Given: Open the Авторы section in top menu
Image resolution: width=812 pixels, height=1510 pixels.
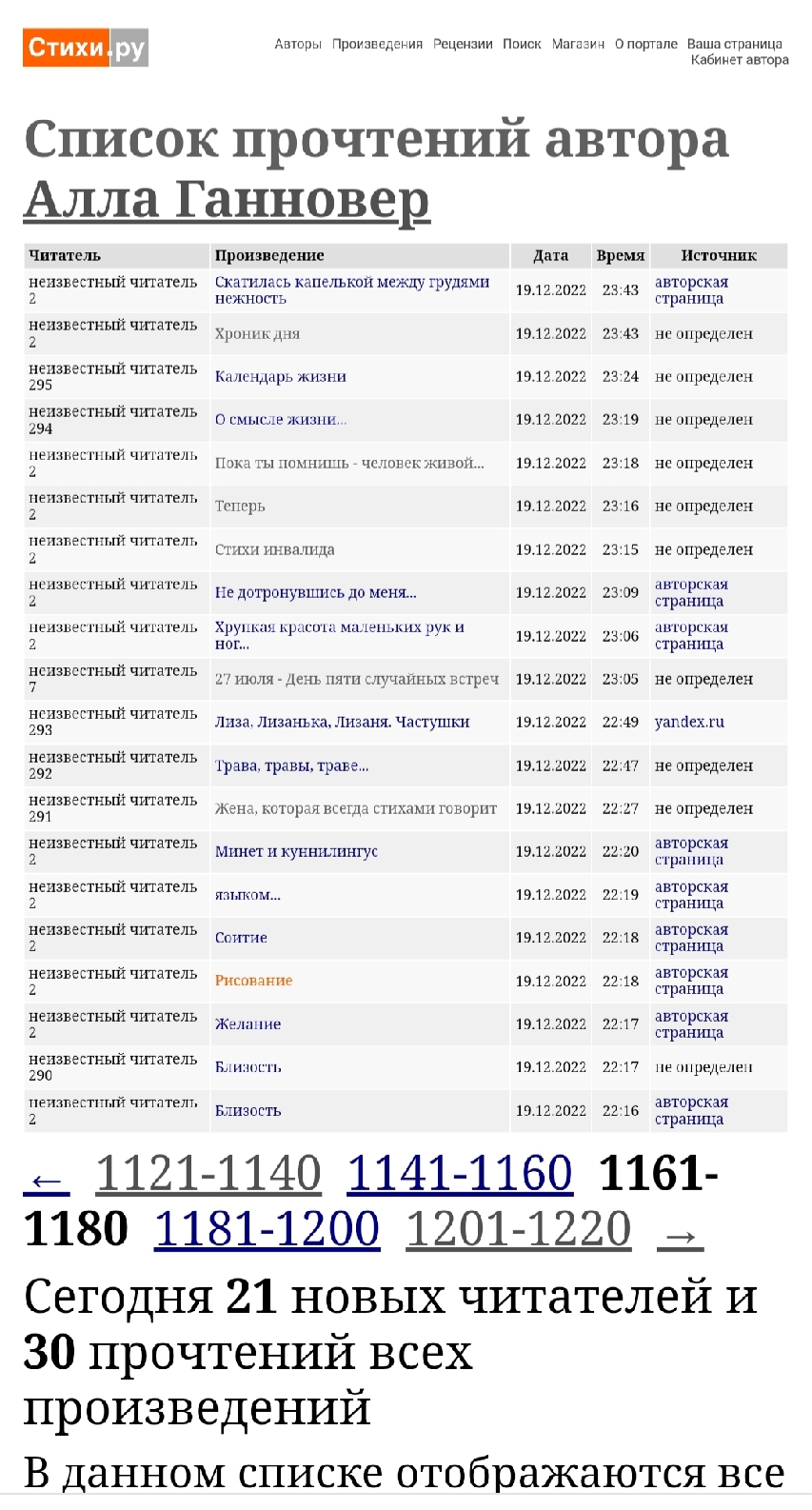Looking at the screenshot, I should (297, 44).
